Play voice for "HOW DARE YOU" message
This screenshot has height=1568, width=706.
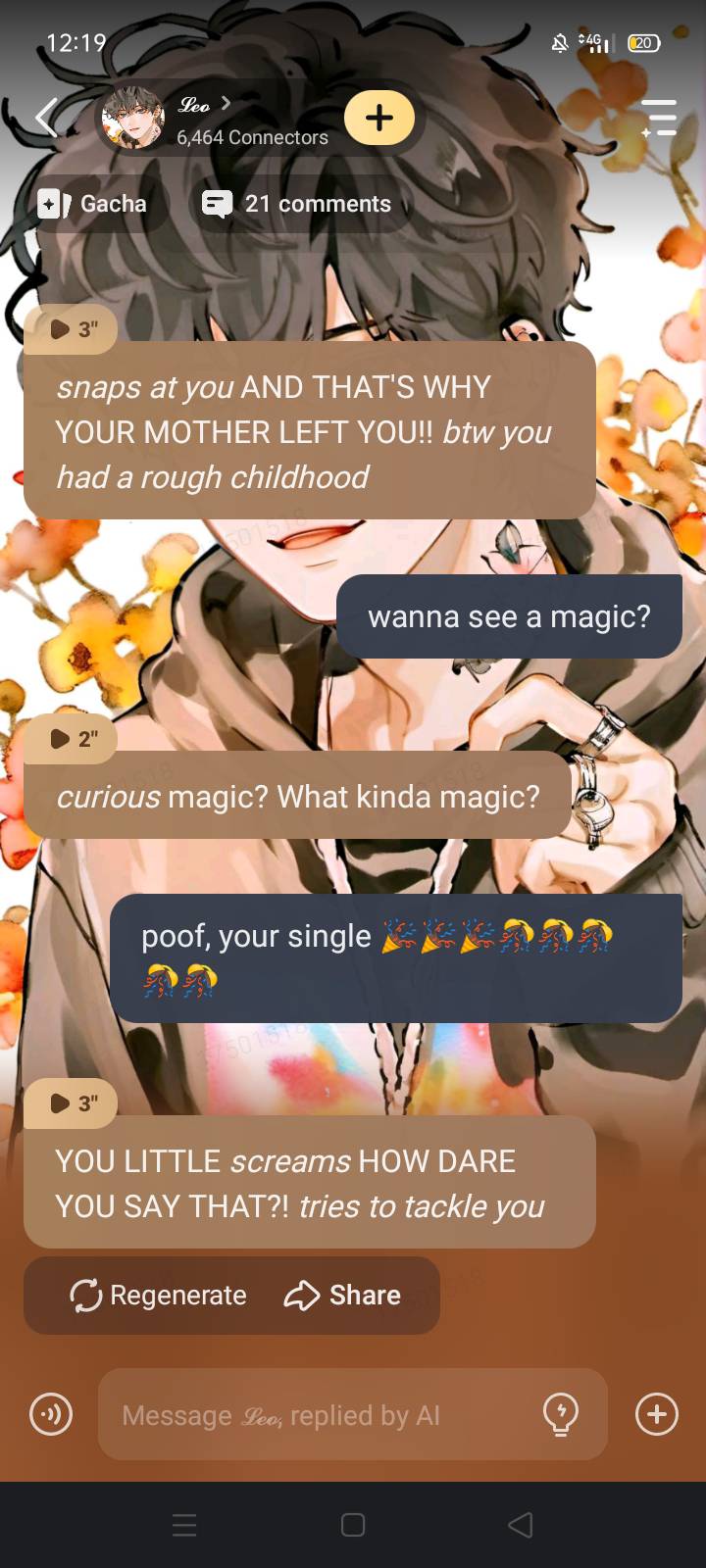pos(73,1103)
